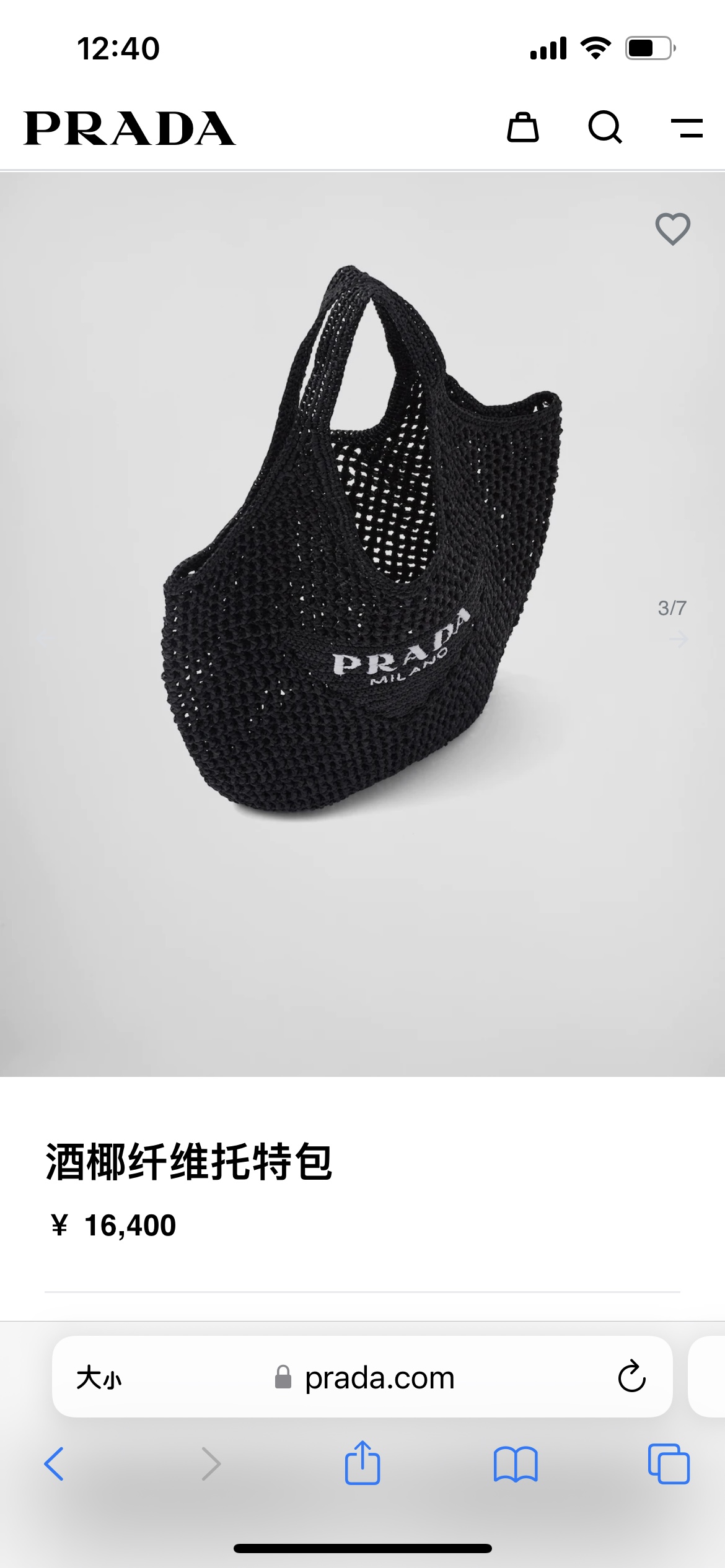Image resolution: width=725 pixels, height=1568 pixels.
Task: Reload the current page
Action: (631, 1378)
